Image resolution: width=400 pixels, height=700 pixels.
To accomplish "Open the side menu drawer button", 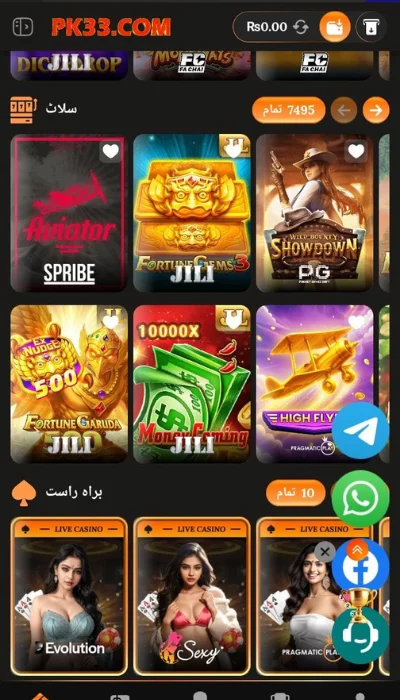I will [x=22, y=27].
